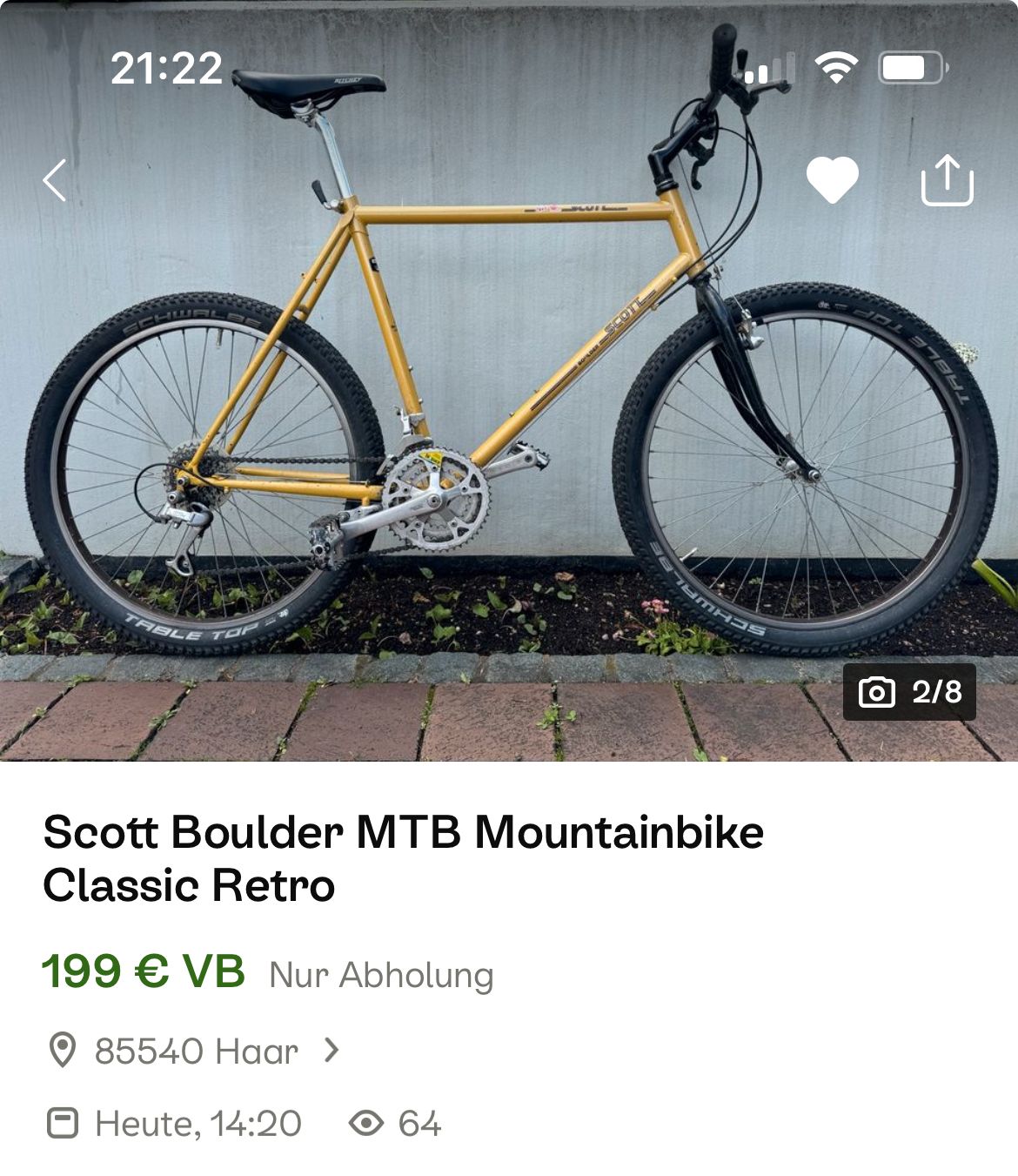Toggle the favorite heart for this listing
Screen dimensions: 1018x1176
tap(832, 180)
